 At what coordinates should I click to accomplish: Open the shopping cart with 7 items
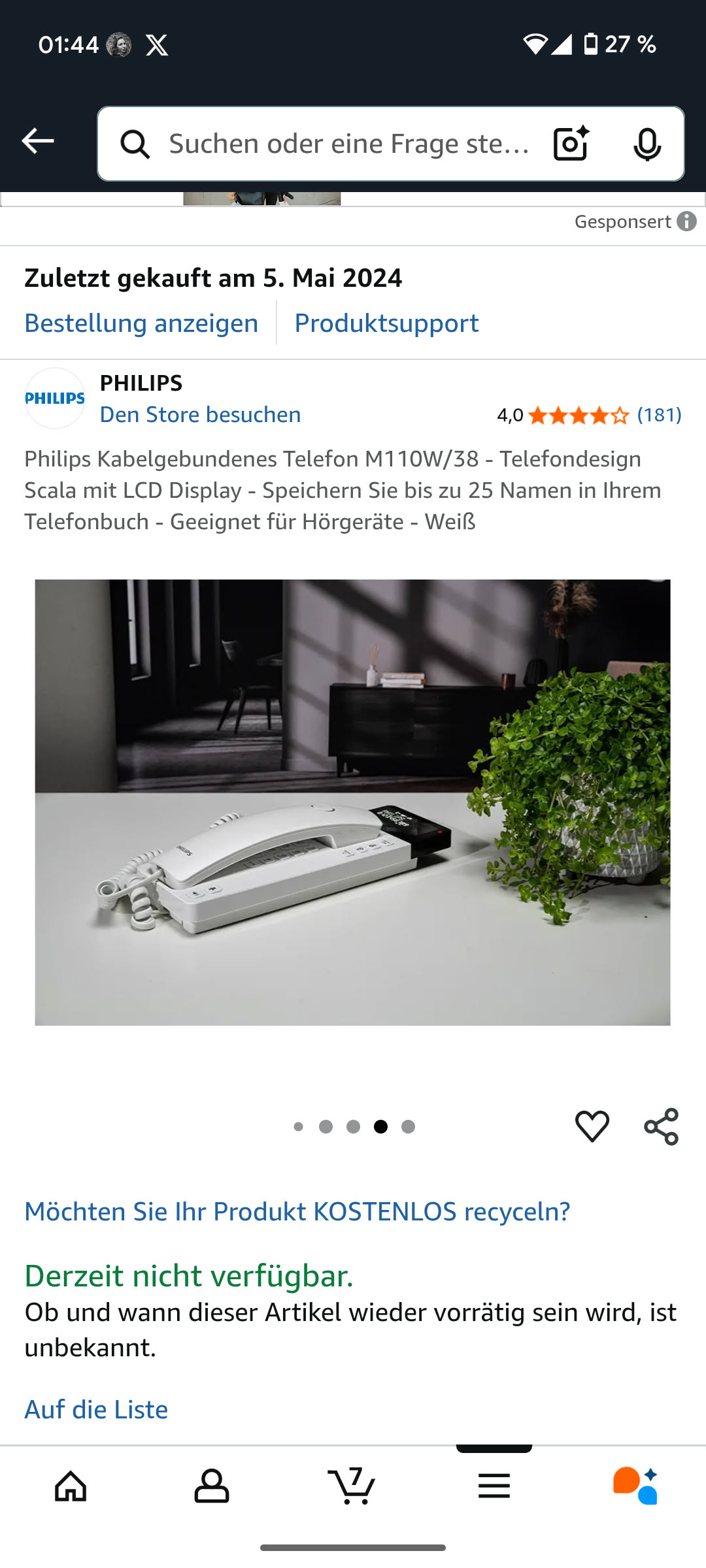pos(353,1486)
